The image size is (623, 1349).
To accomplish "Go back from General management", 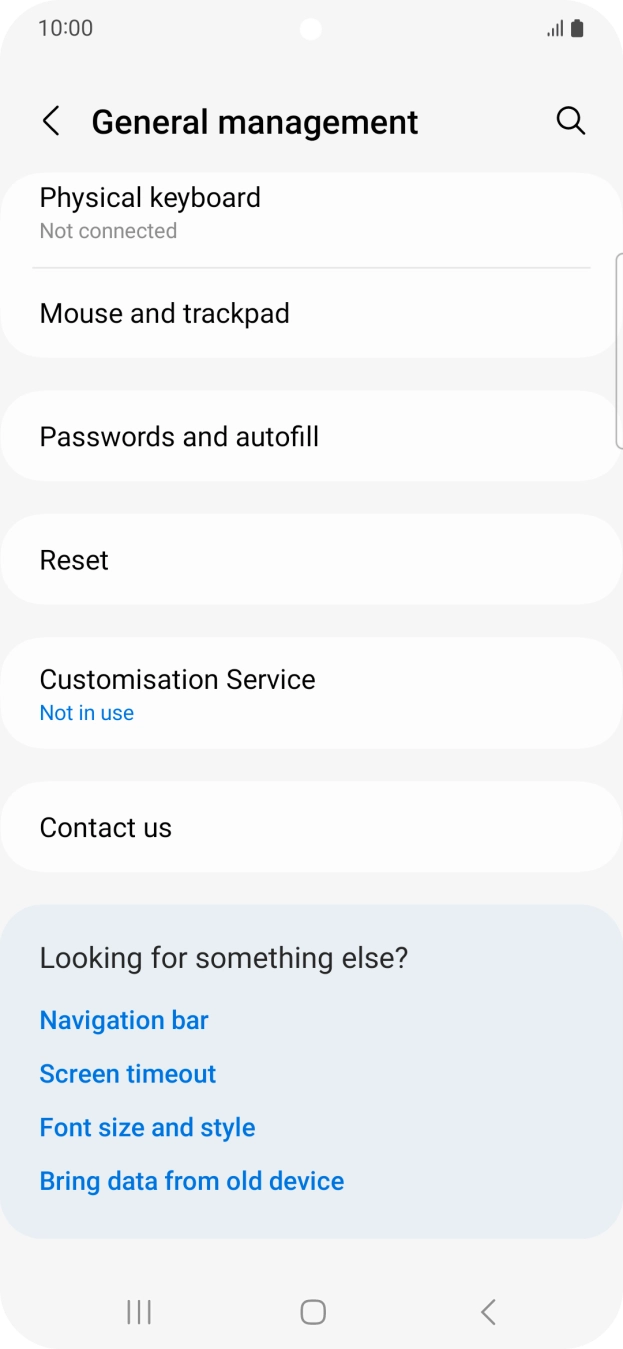I will tap(51, 122).
